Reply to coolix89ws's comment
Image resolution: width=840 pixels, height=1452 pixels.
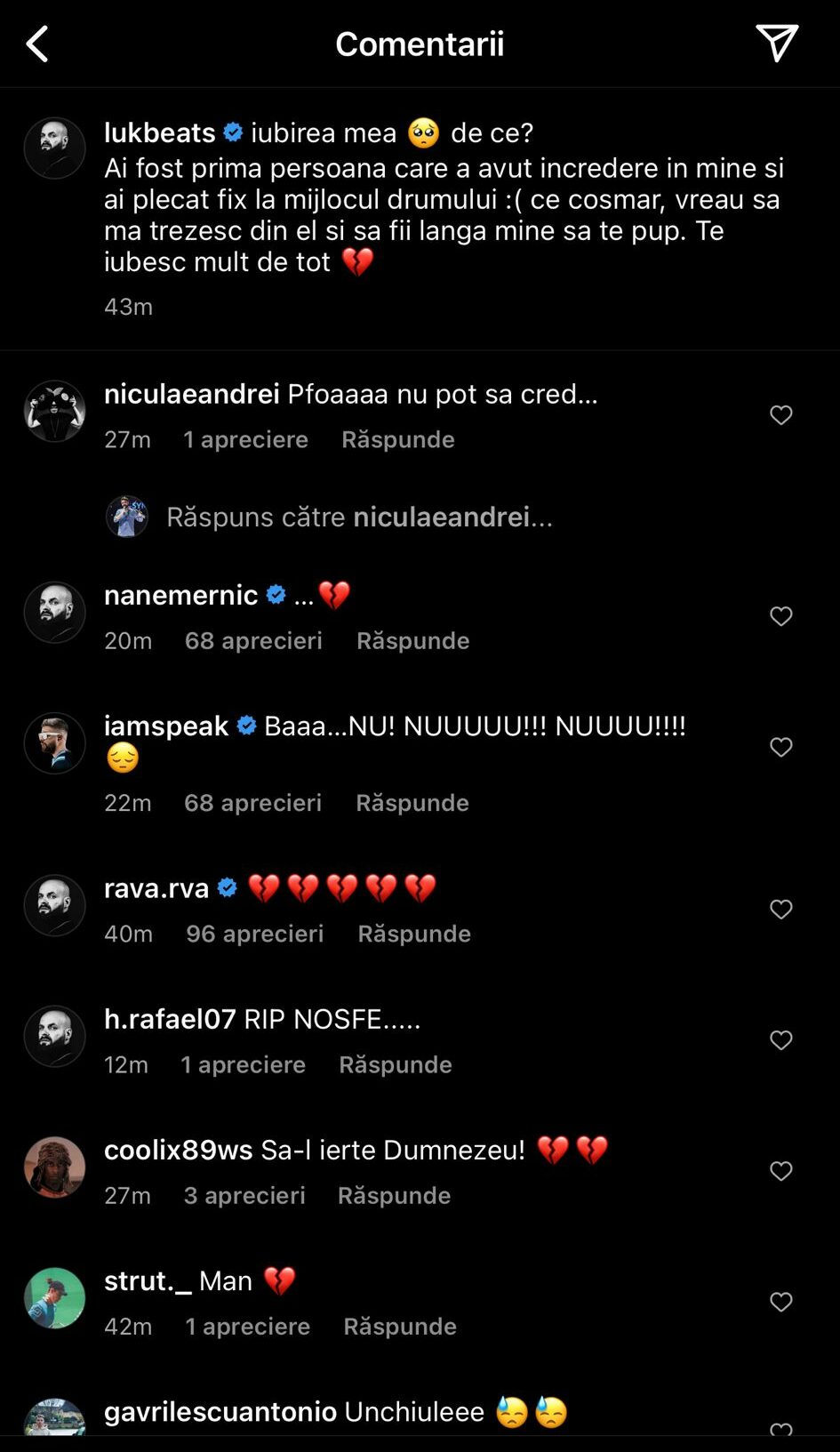click(x=394, y=1195)
